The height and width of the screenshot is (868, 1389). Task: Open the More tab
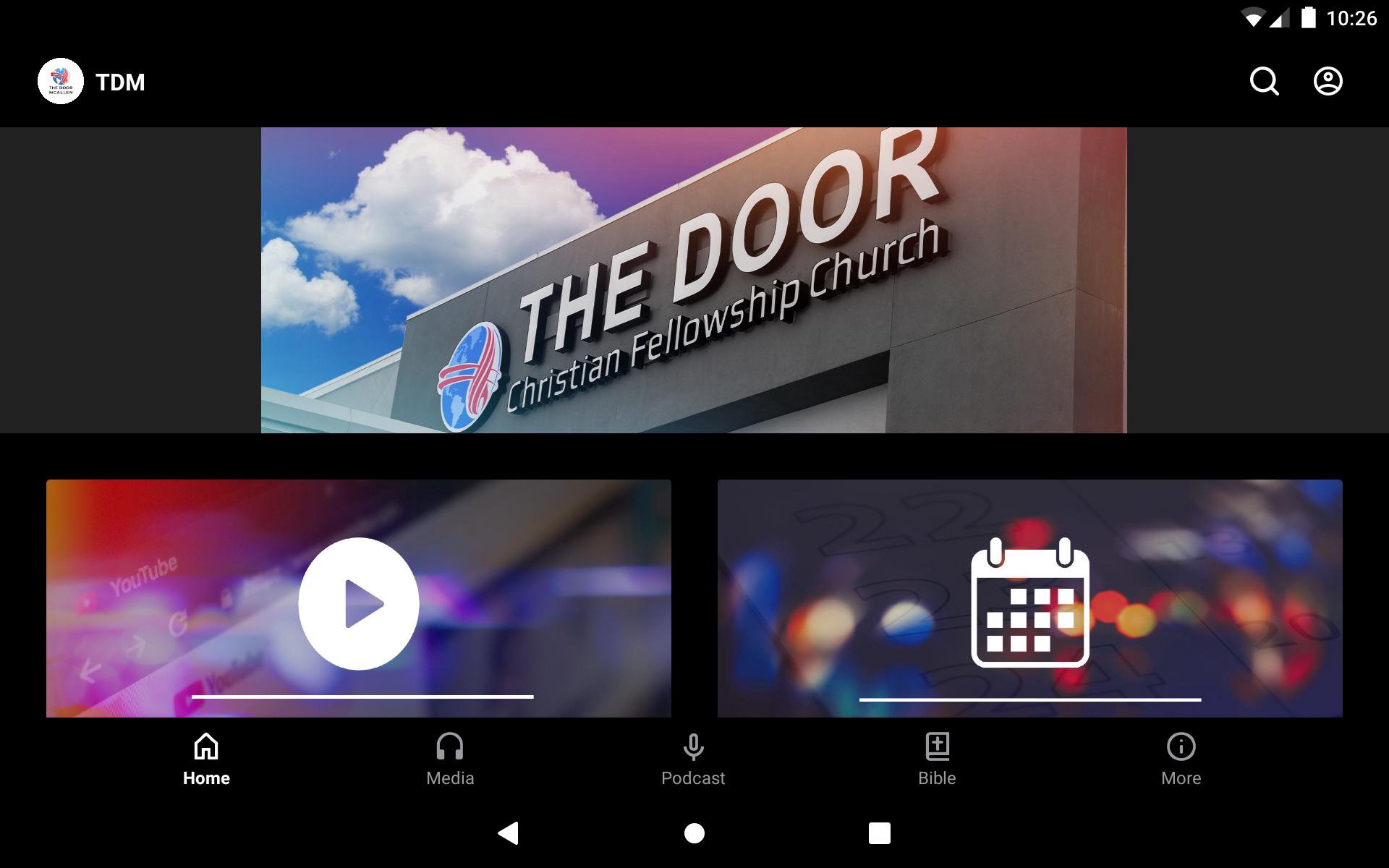click(x=1181, y=759)
